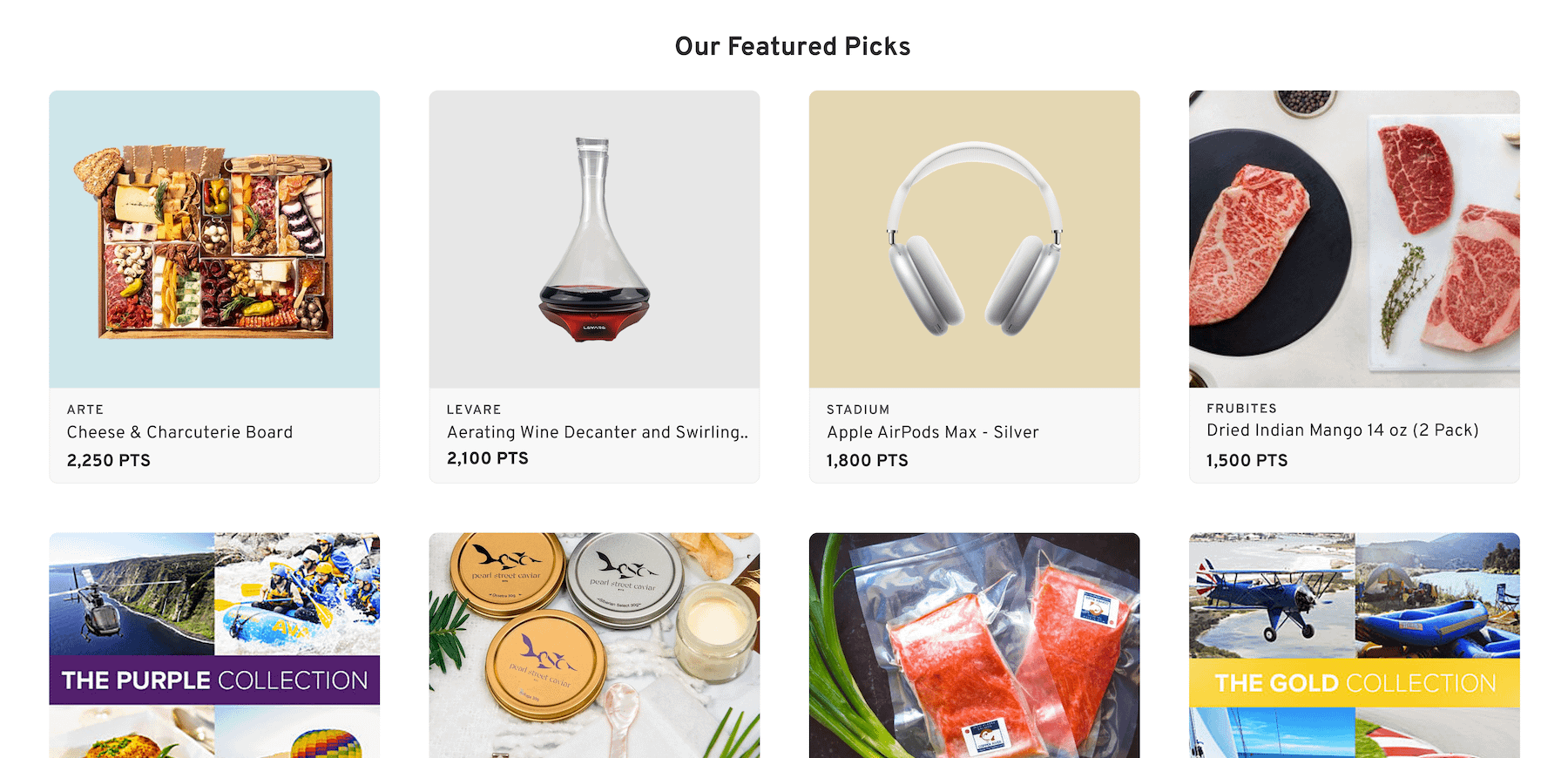Open Dried Indian Mango 14 oz card

(1354, 286)
